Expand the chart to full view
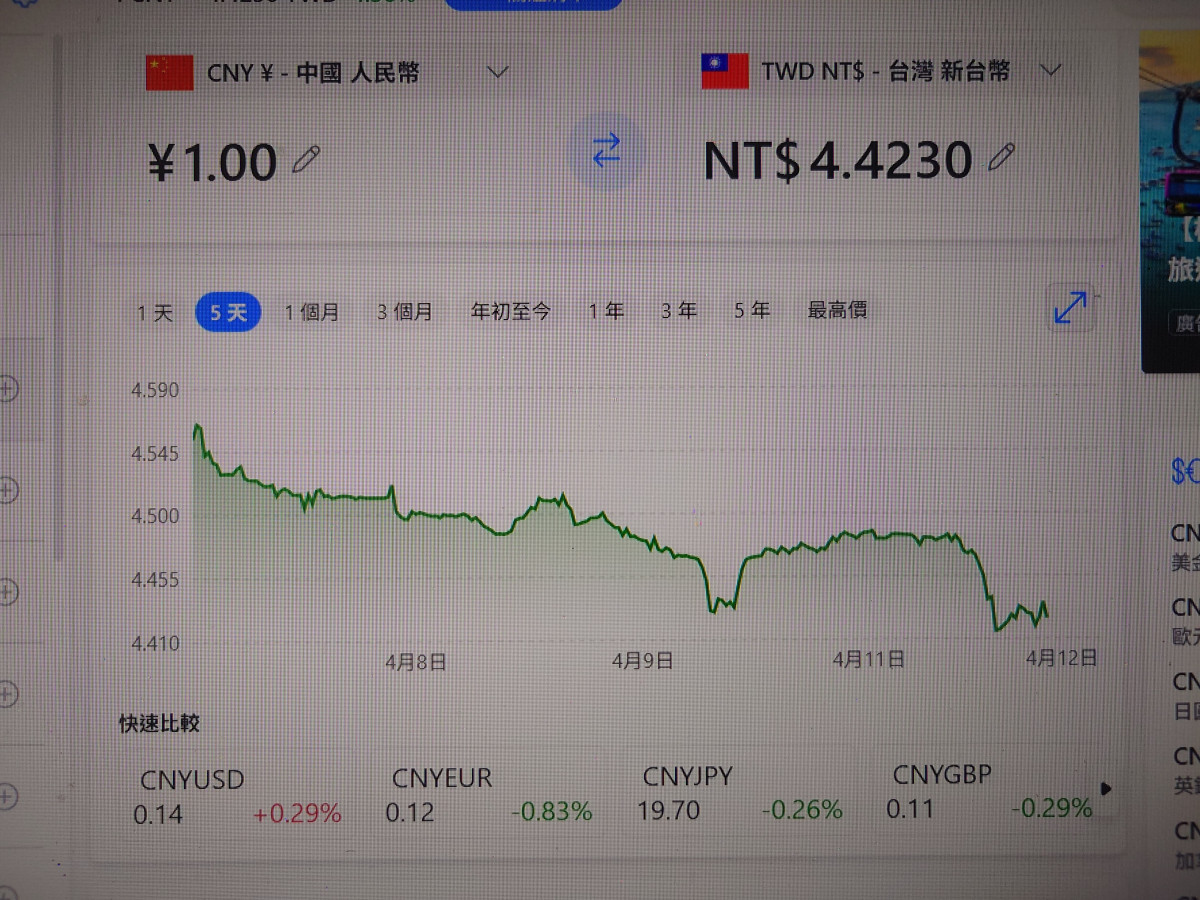 pos(1070,307)
